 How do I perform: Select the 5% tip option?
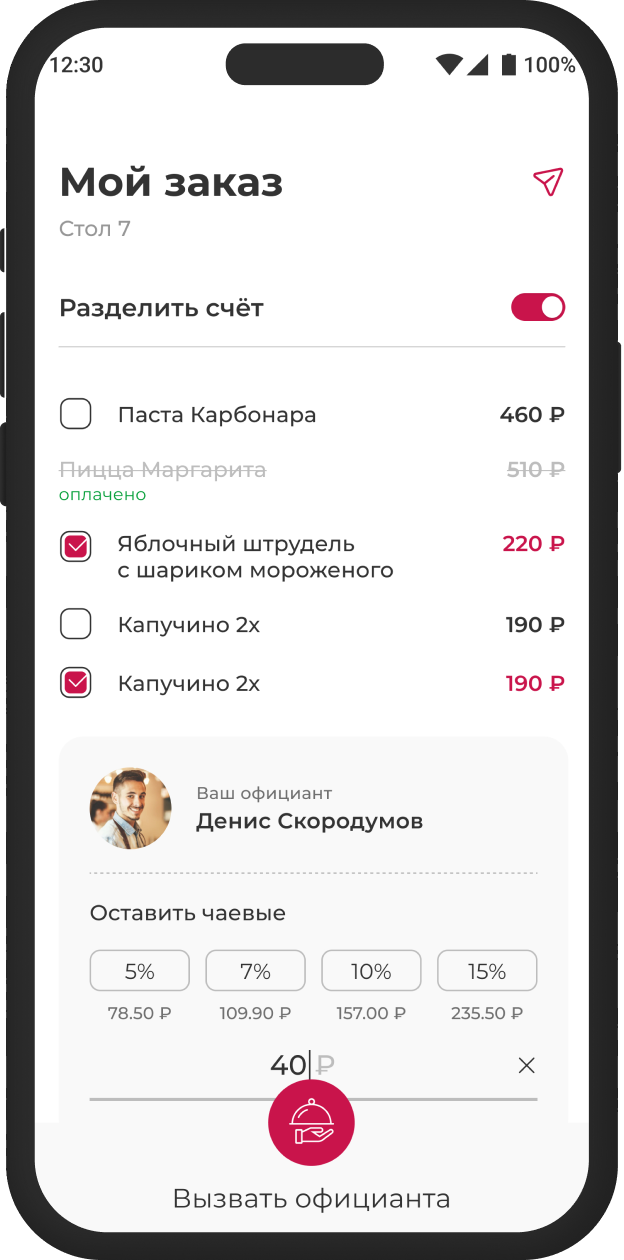[140, 971]
